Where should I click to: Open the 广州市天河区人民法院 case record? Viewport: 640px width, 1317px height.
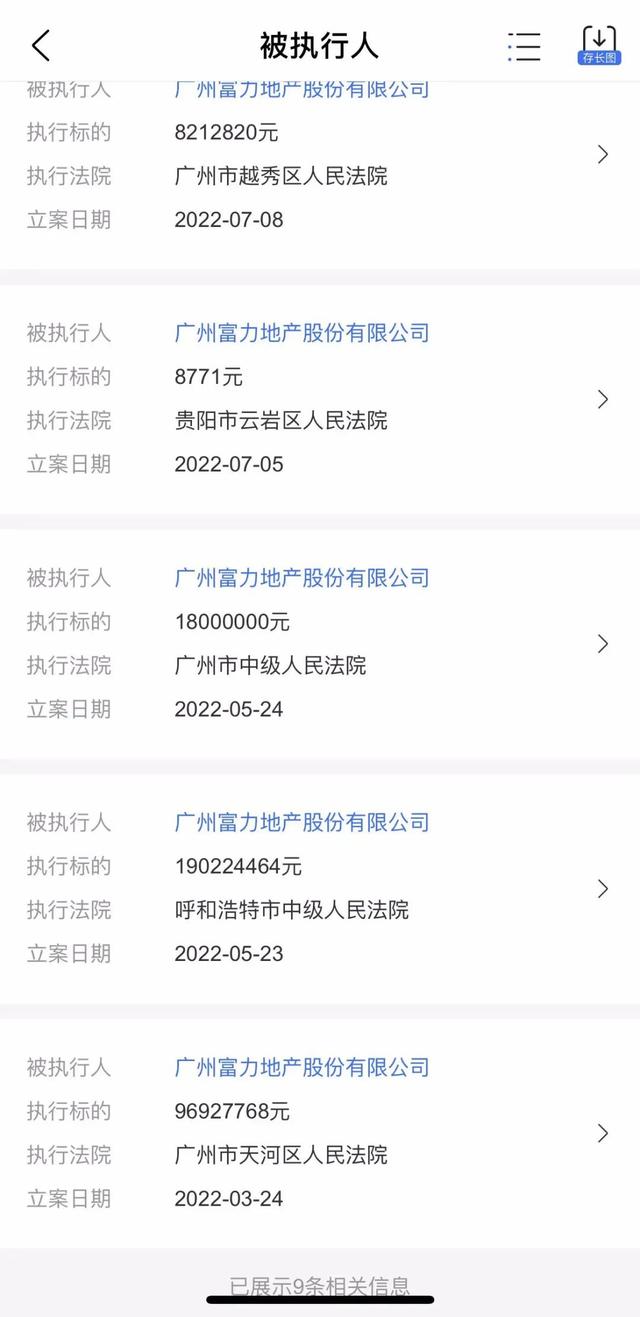602,1133
